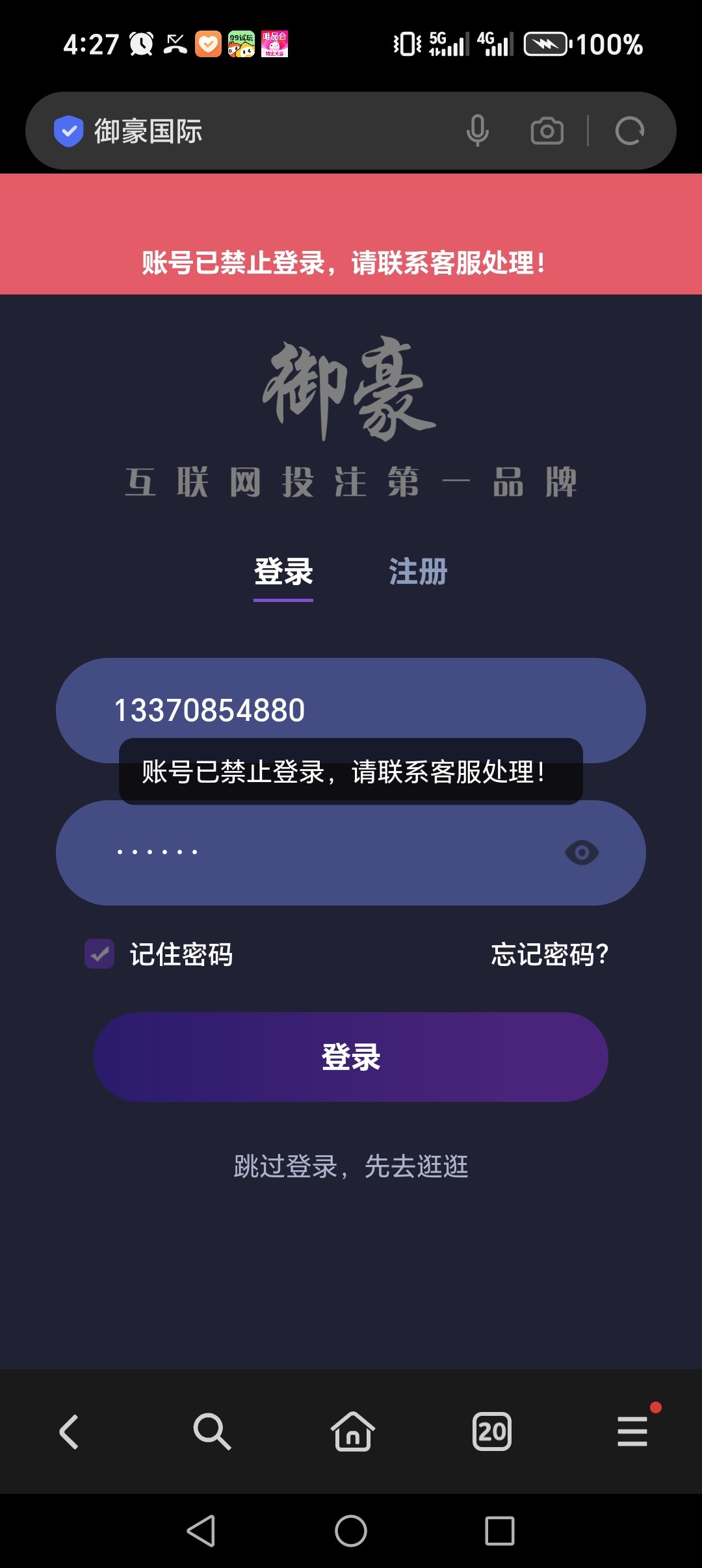The image size is (702, 1568).
Task: Show password with the eye icon
Action: 582,852
